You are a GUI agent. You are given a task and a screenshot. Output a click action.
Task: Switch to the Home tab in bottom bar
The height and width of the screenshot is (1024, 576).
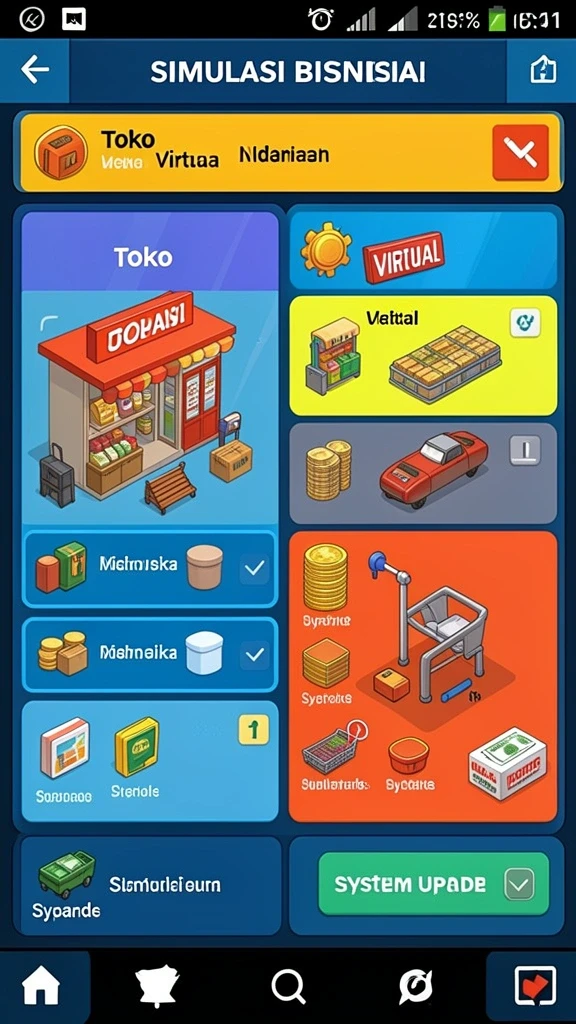click(x=42, y=985)
